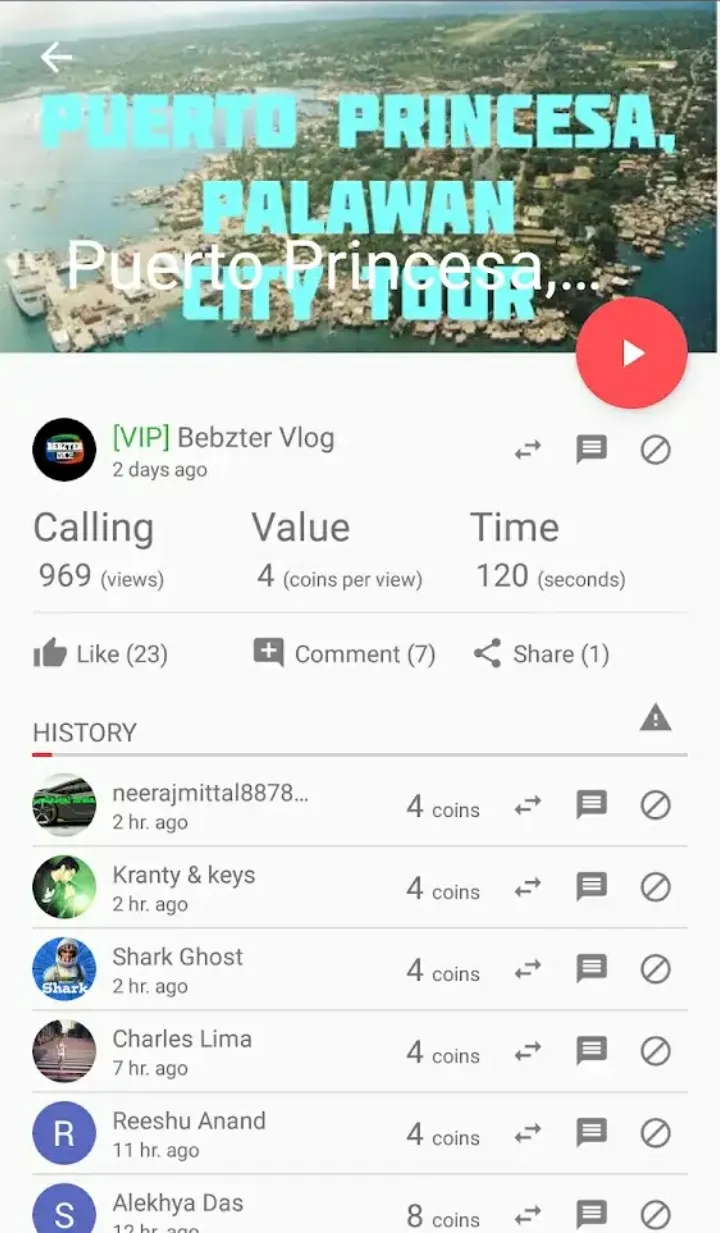Image resolution: width=720 pixels, height=1233 pixels.
Task: Message Charles Lima via chat icon
Action: point(592,1051)
